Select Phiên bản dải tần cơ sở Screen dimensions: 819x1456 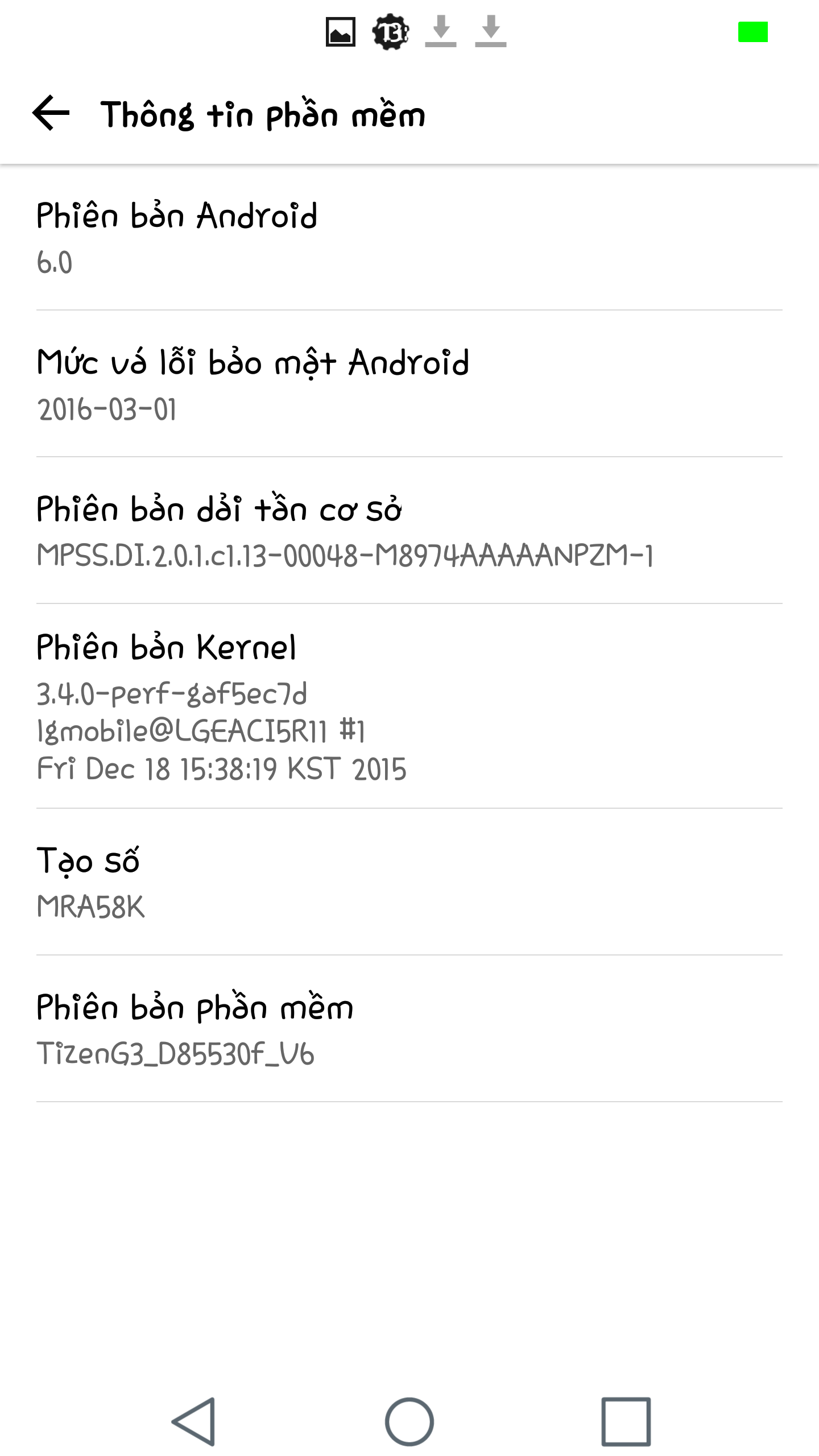coord(409,531)
